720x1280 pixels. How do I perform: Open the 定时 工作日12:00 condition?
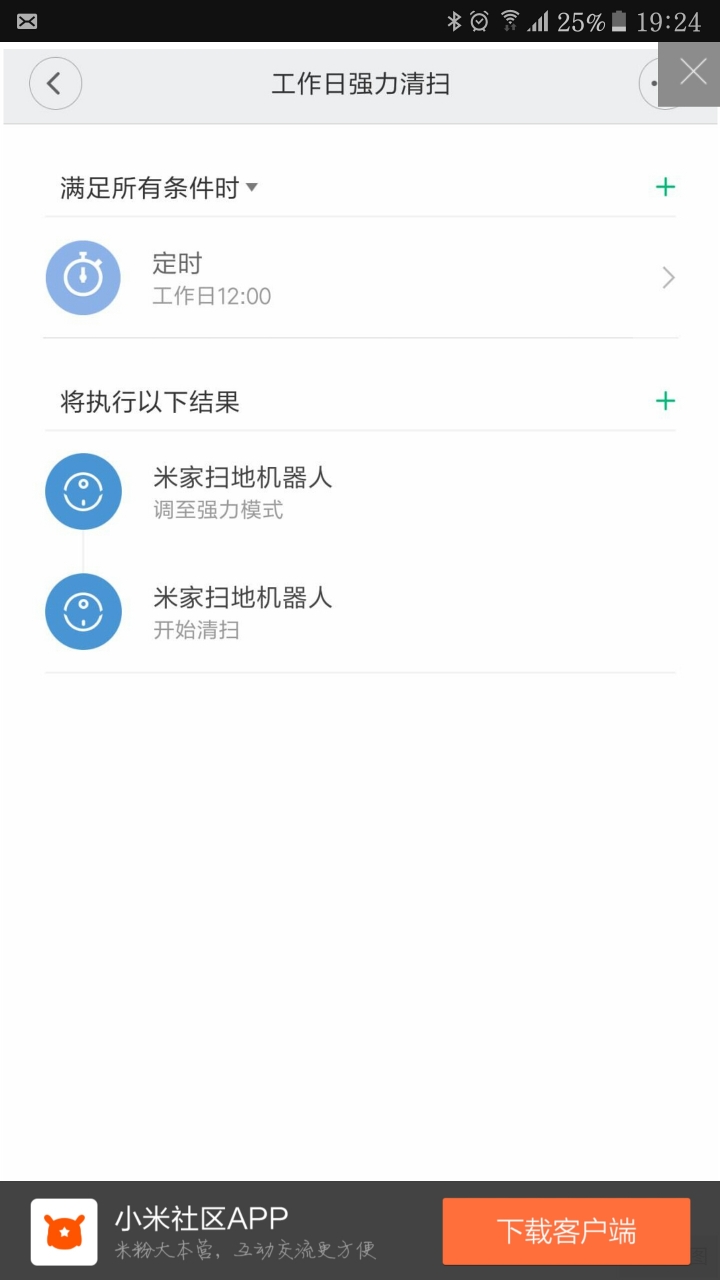pyautogui.click(x=360, y=278)
